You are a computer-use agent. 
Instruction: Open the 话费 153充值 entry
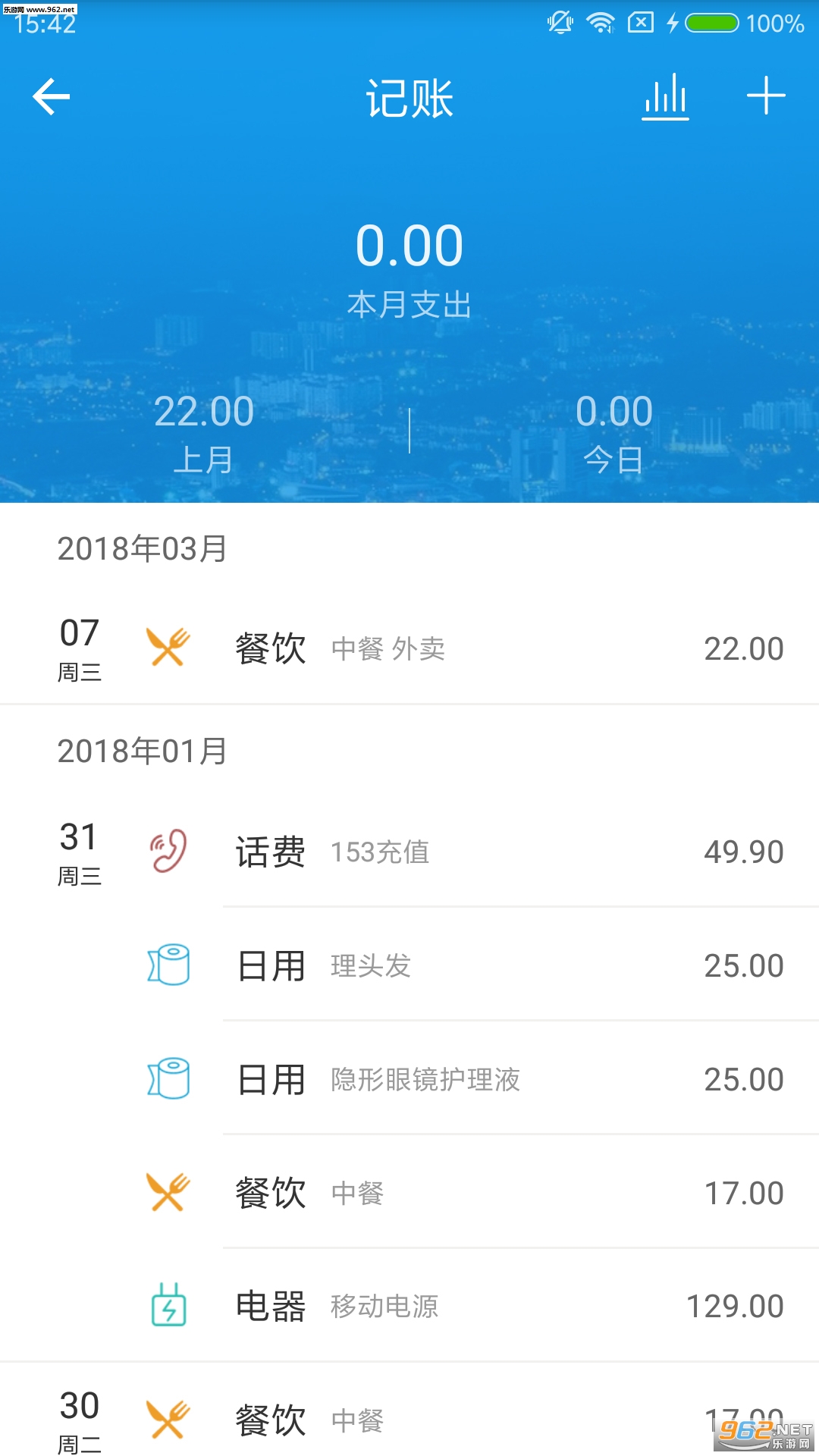455,852
